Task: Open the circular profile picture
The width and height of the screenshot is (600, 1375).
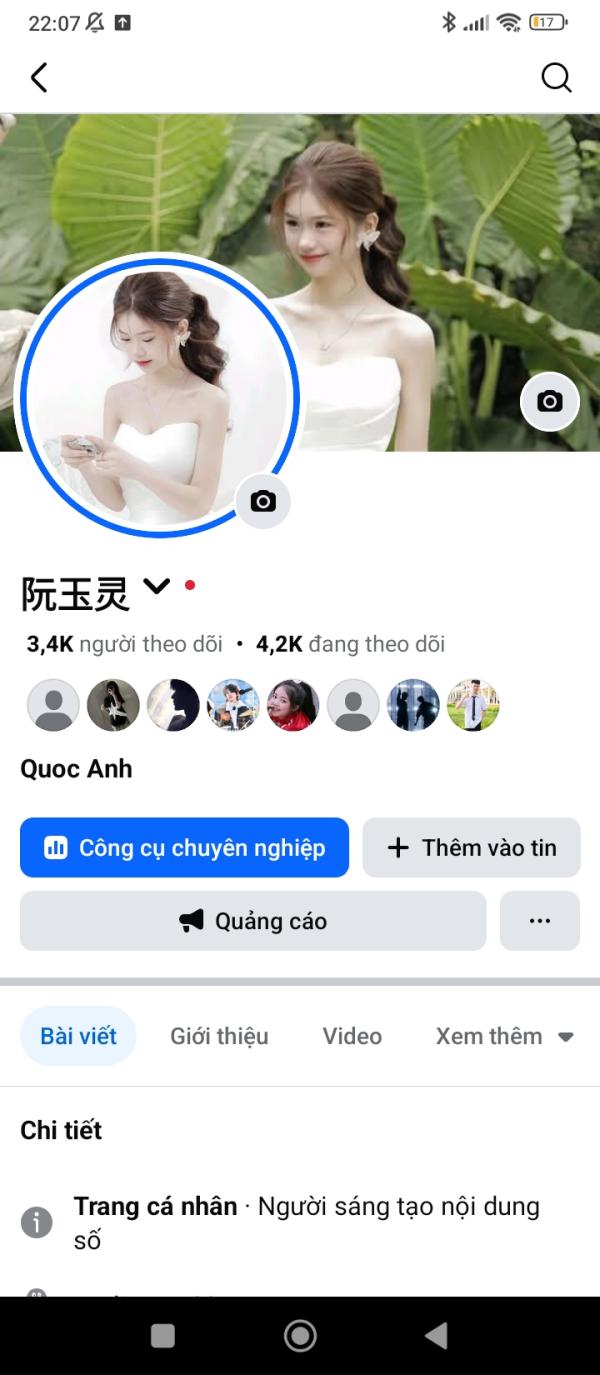Action: coord(158,397)
